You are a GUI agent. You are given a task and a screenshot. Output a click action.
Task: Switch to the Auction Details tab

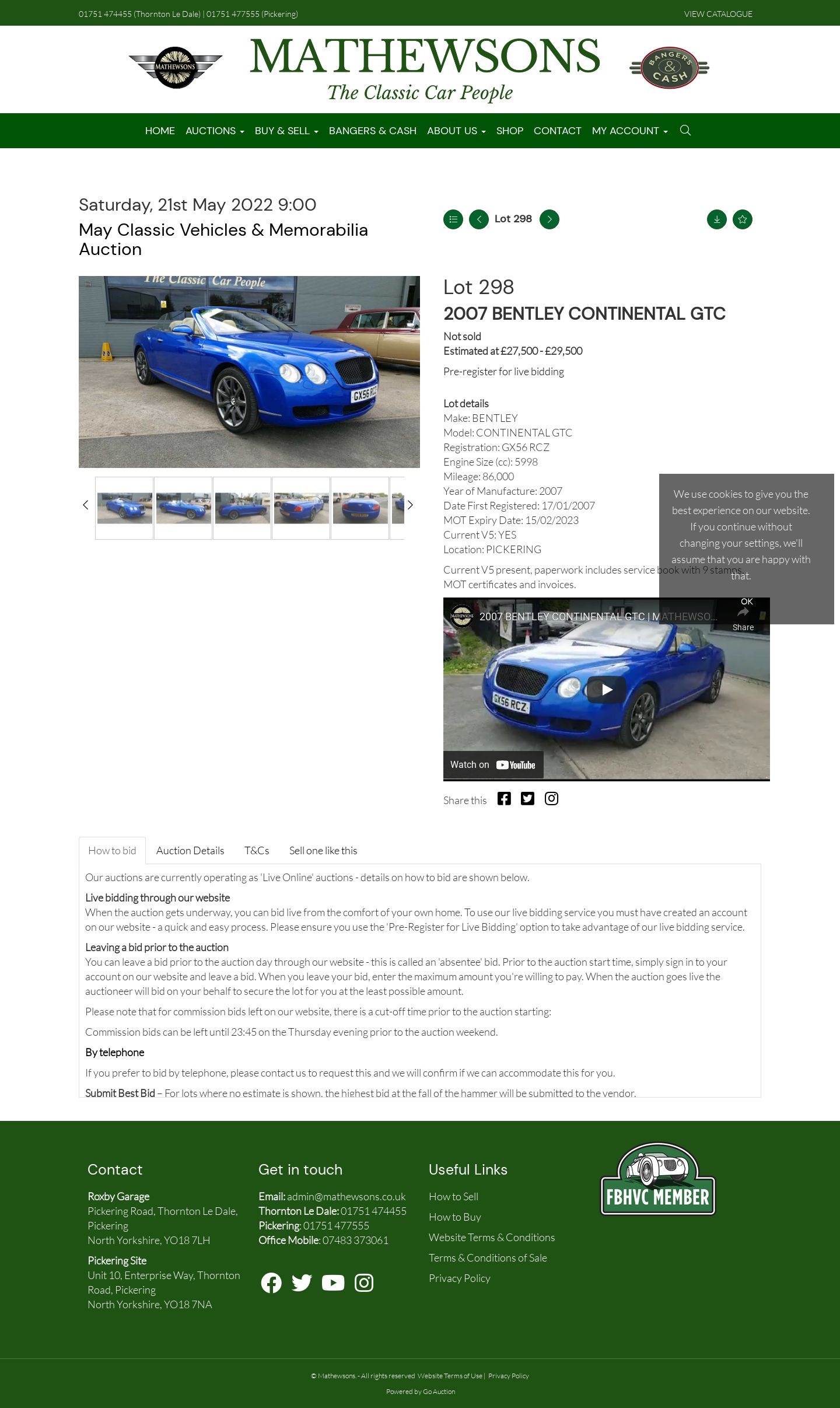coord(190,851)
